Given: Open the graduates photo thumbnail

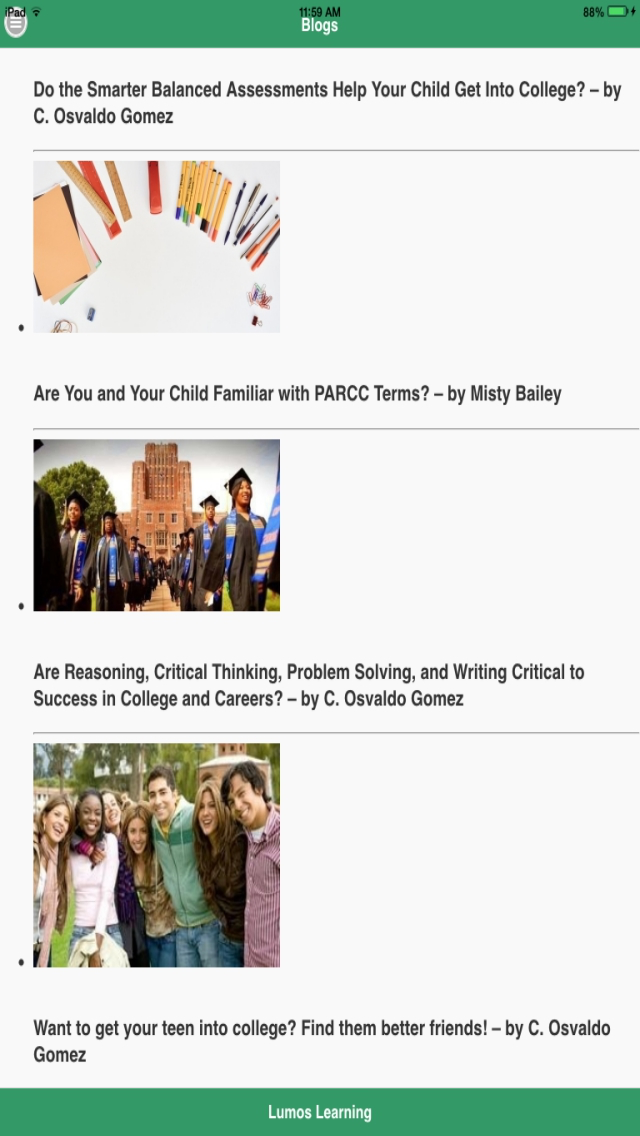Looking at the screenshot, I should pyautogui.click(x=157, y=525).
